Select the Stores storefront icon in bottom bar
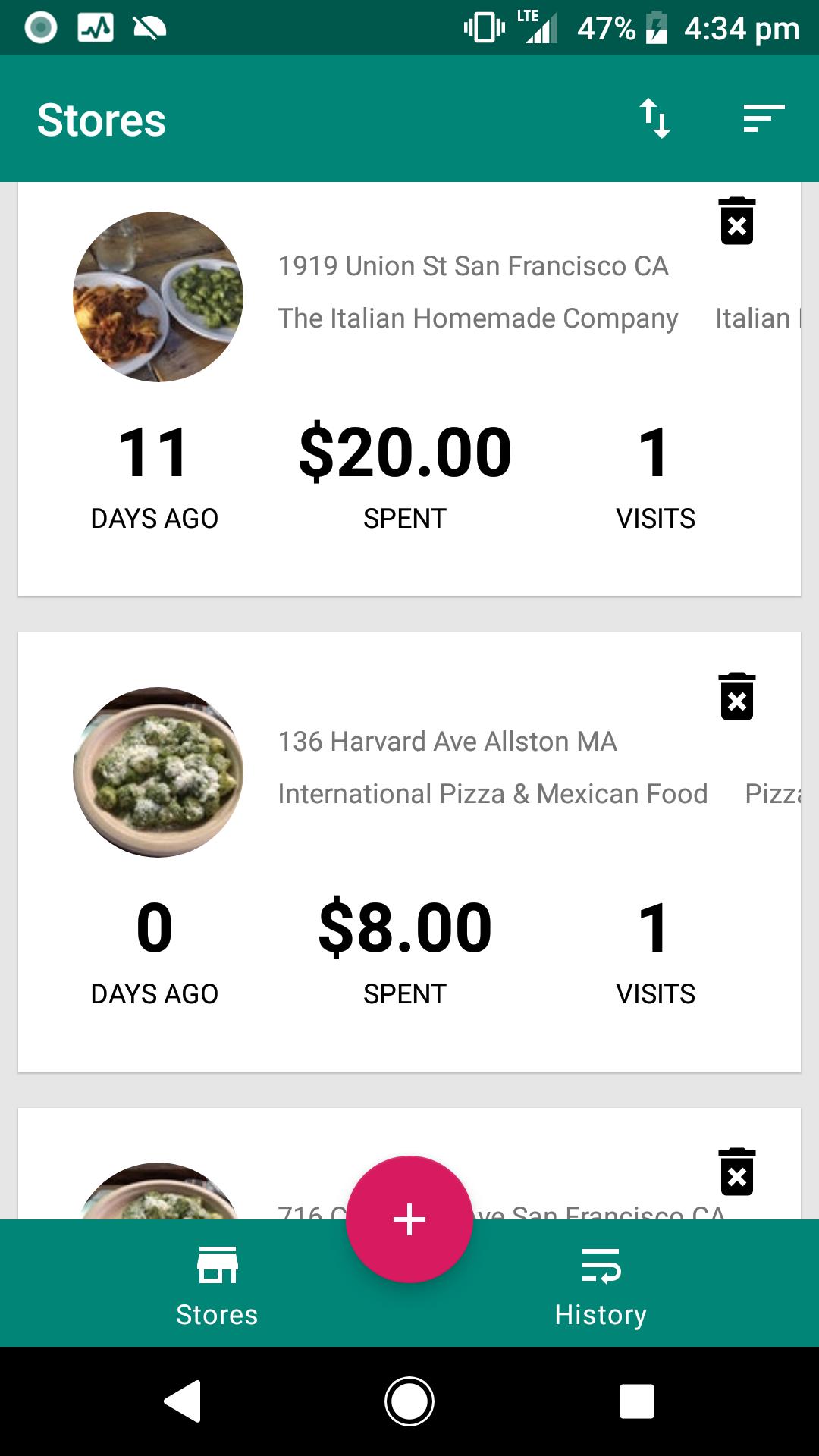 coord(217,1263)
